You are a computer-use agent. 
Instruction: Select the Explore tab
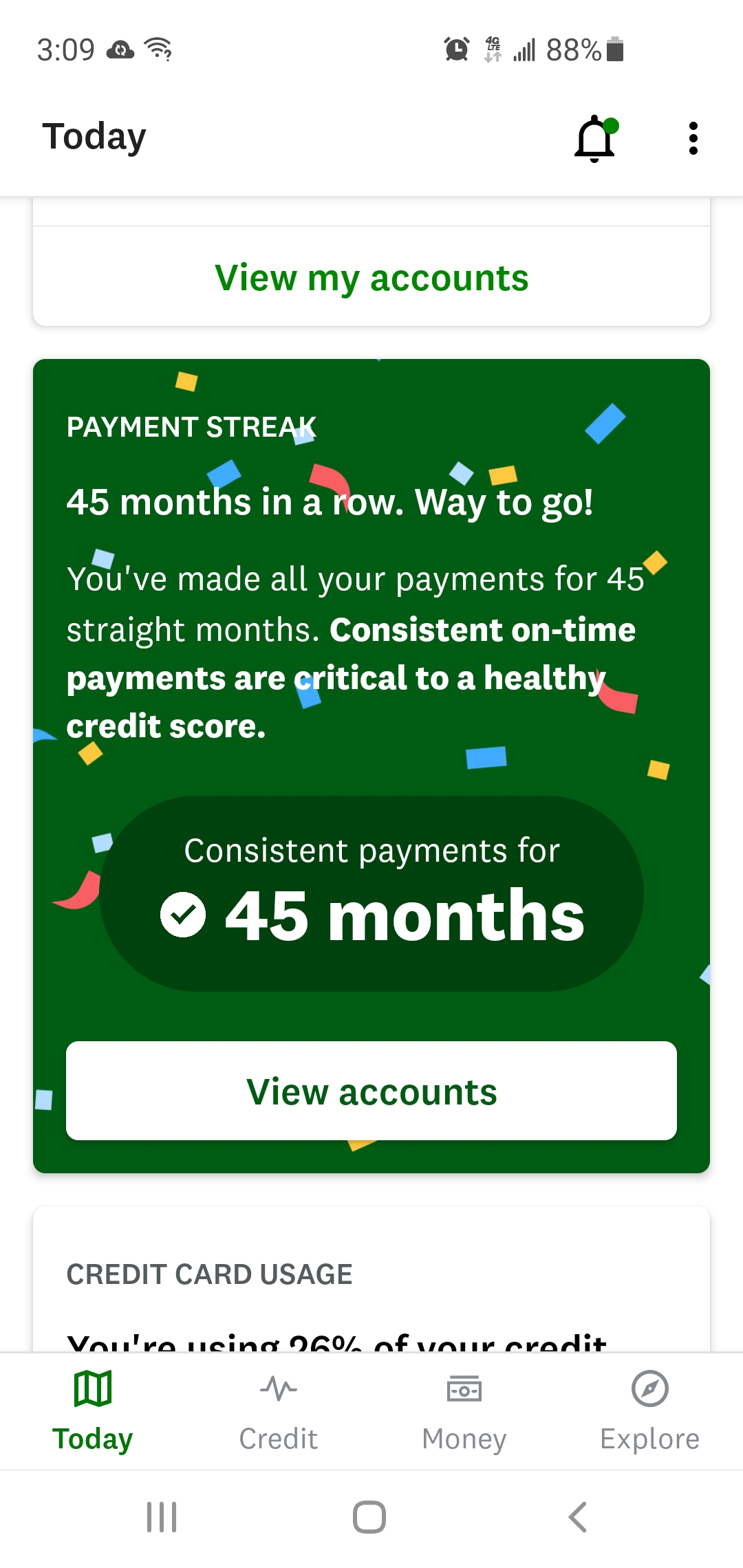pos(650,1411)
